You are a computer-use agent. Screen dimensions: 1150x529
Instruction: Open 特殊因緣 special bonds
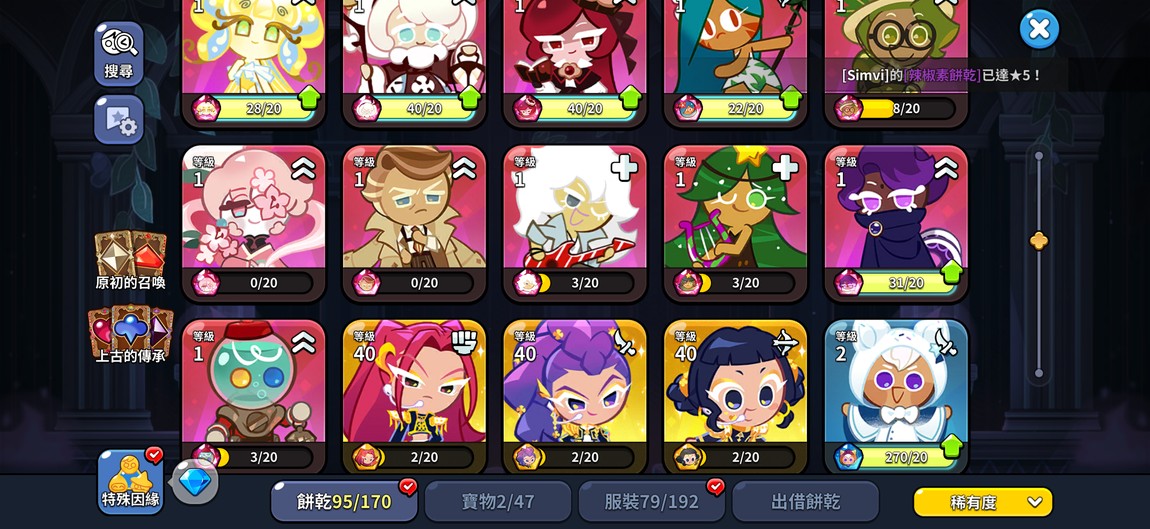click(130, 481)
